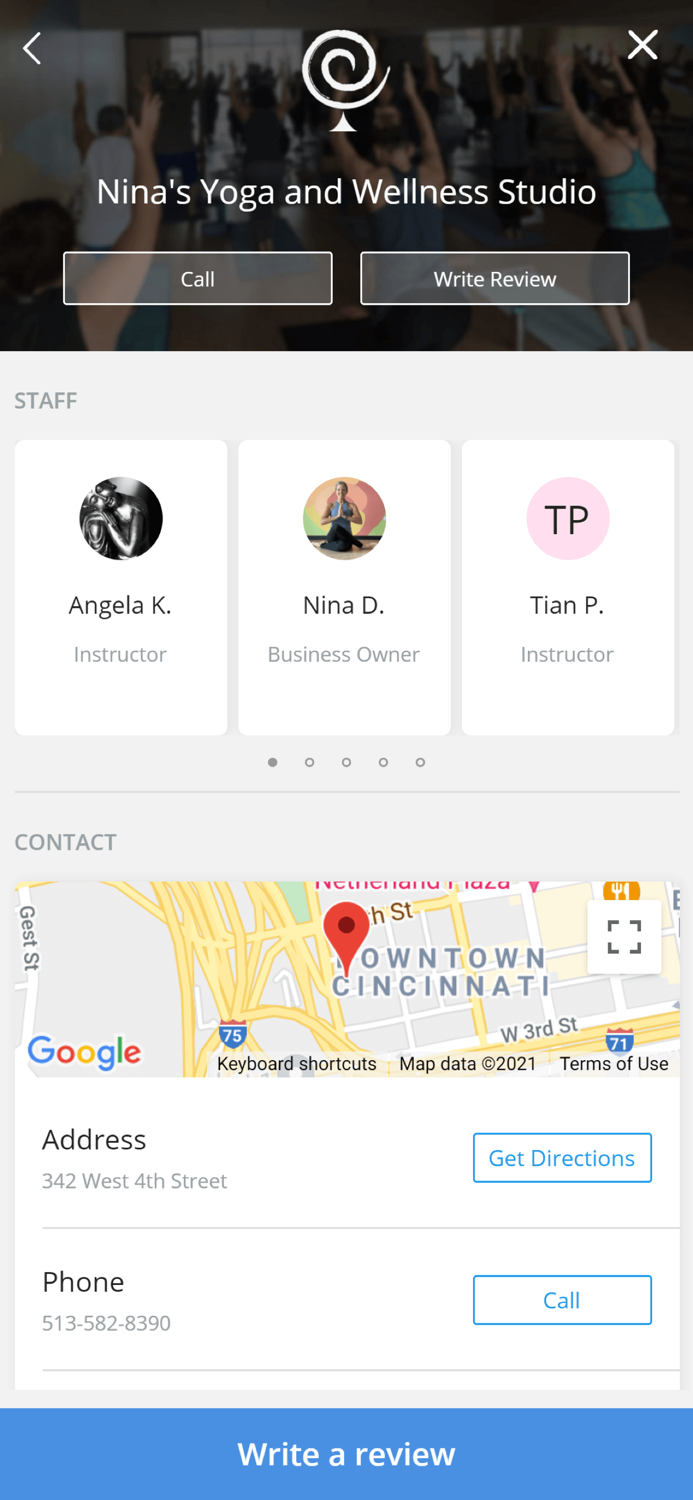Close the studio page with the X

tap(642, 45)
